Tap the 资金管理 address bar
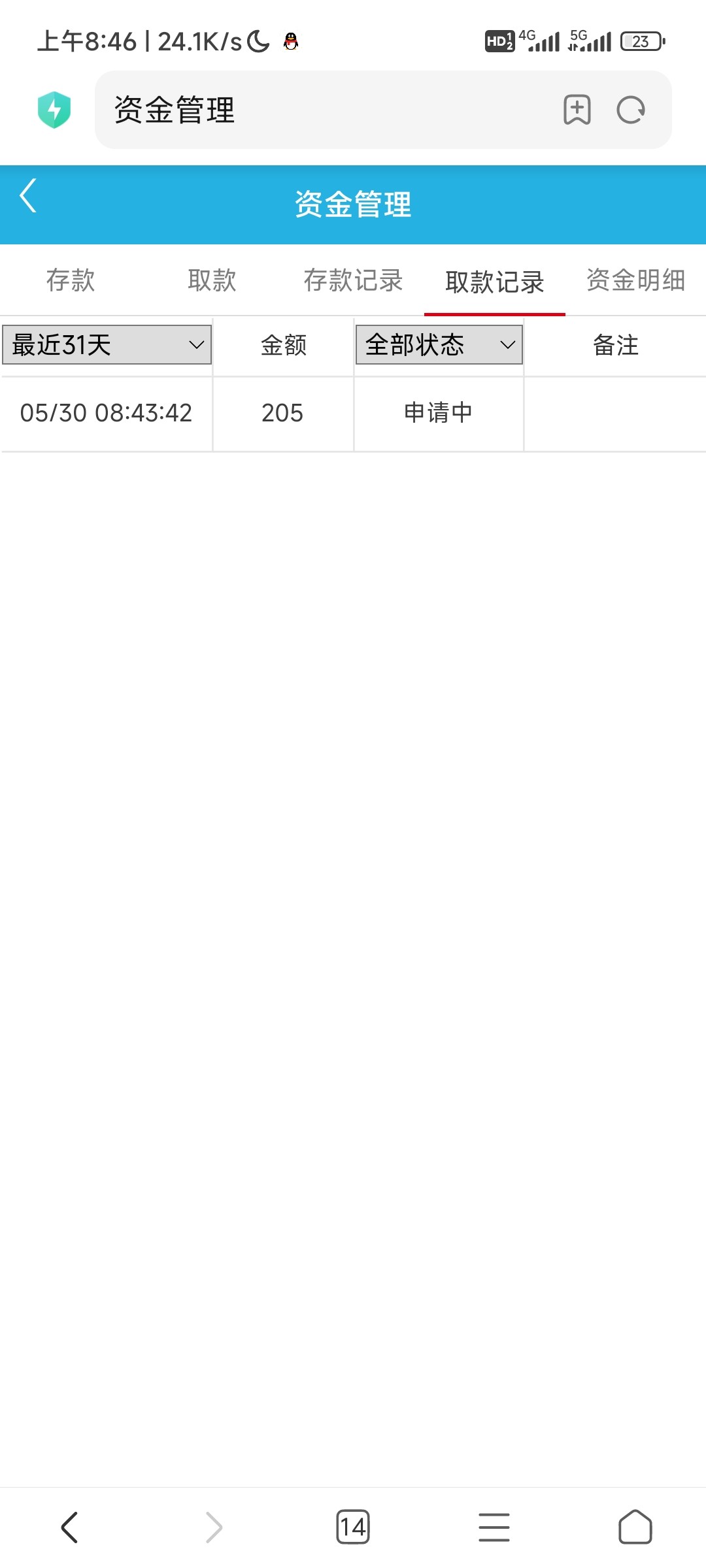 tap(327, 110)
